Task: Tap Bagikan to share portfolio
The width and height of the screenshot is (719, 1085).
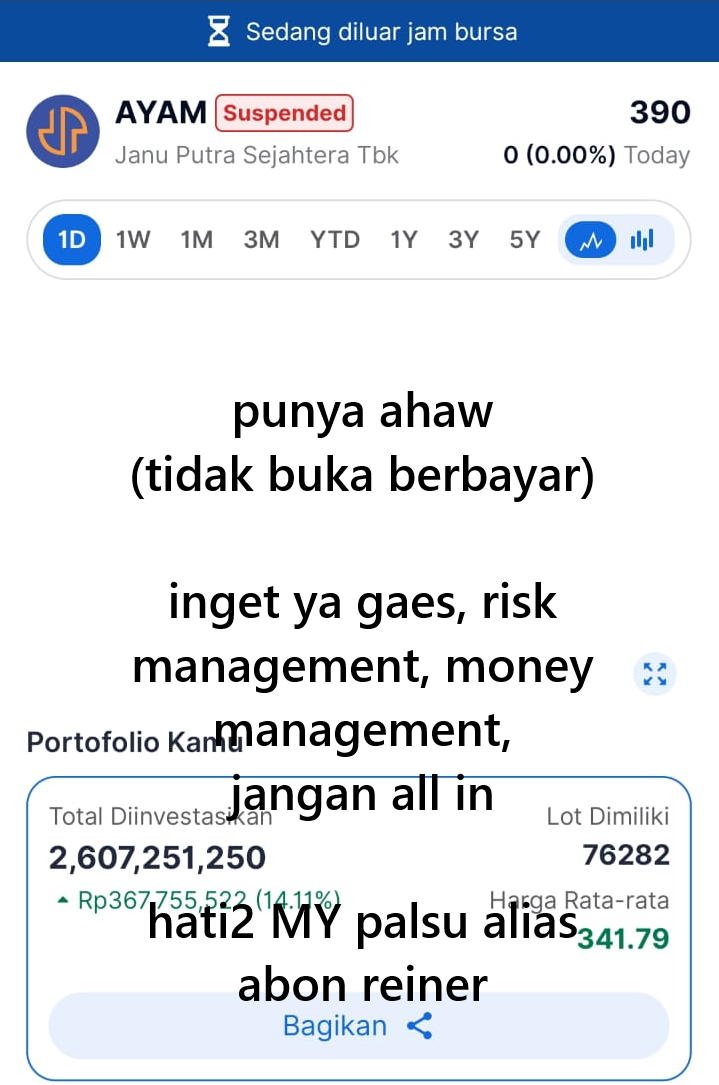Action: 358,1026
